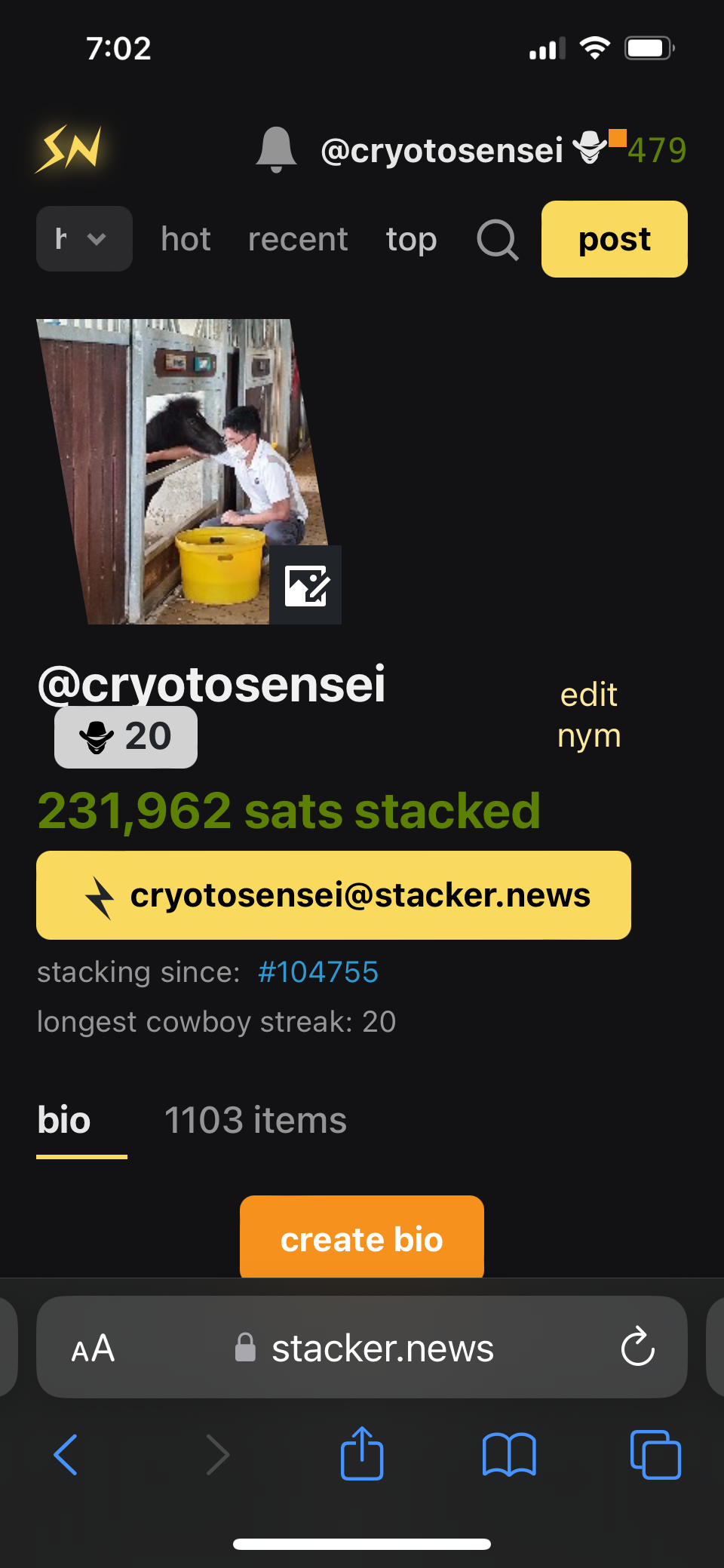Open the notifications bell
This screenshot has height=1568, width=724.
click(276, 149)
